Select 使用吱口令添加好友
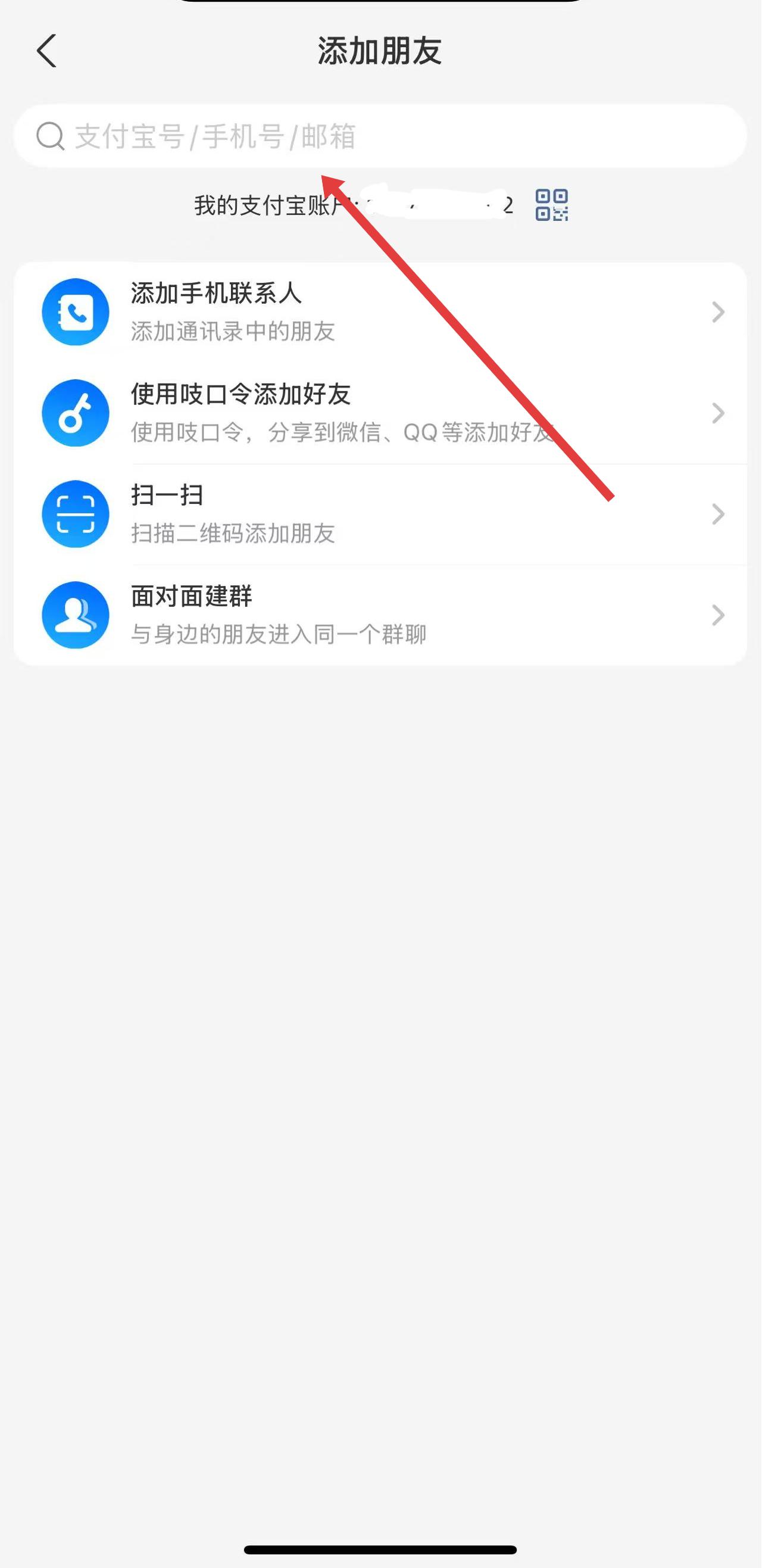 [380, 413]
